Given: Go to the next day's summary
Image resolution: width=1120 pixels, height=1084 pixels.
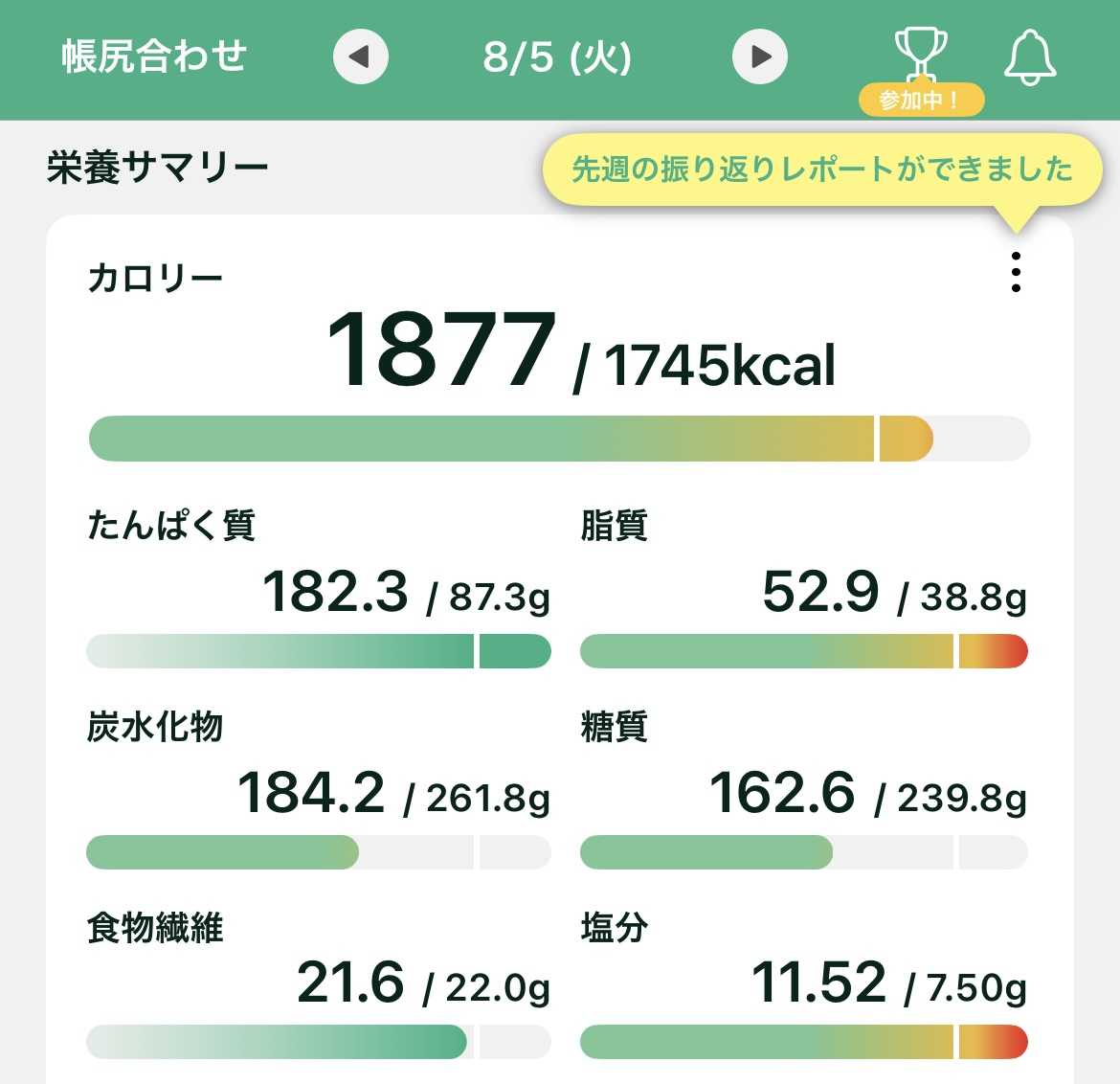Looking at the screenshot, I should coord(760,56).
